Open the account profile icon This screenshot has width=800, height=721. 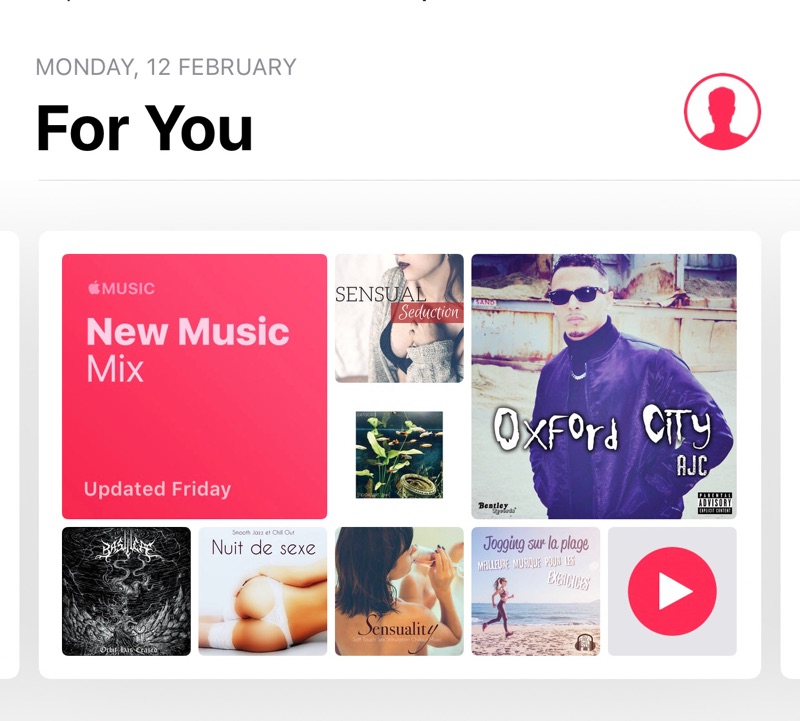coord(722,112)
